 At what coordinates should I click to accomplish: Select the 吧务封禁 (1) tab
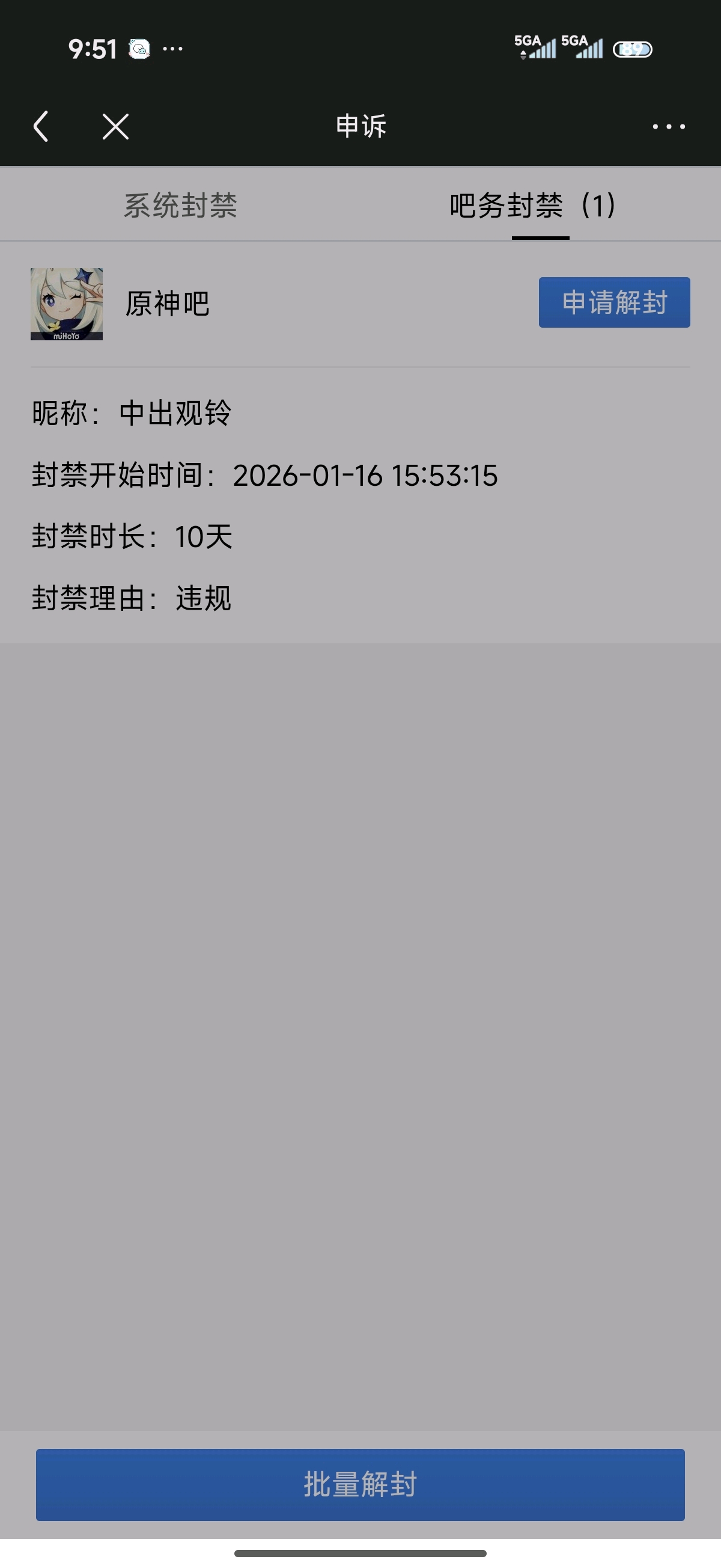click(x=533, y=205)
